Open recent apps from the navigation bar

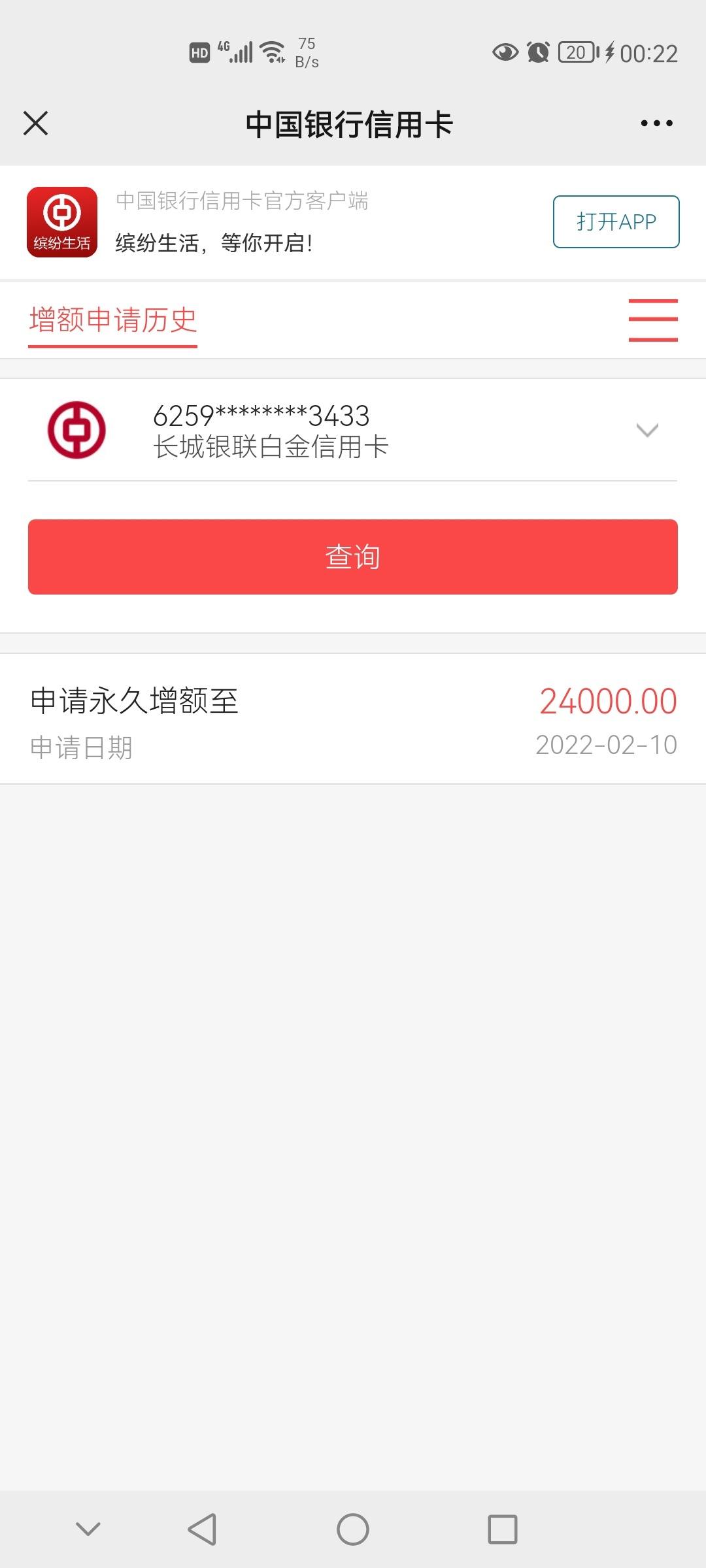coord(502,1529)
